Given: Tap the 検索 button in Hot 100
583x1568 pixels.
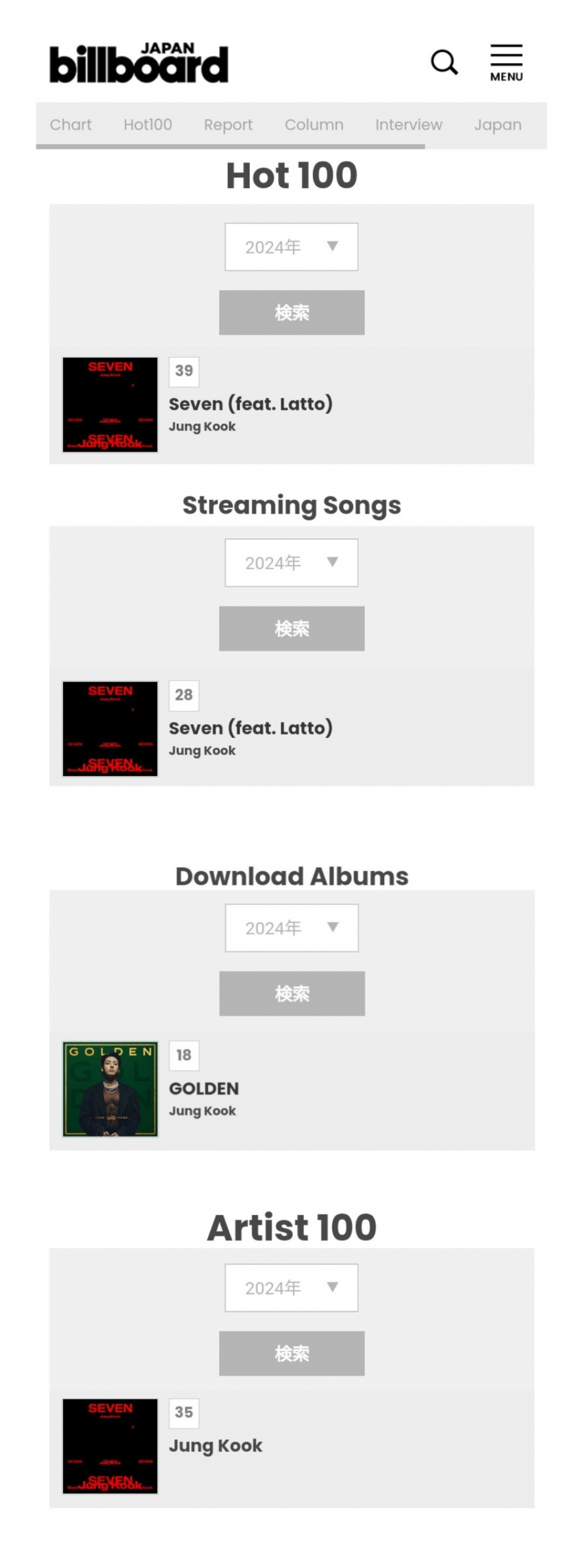Looking at the screenshot, I should point(292,312).
